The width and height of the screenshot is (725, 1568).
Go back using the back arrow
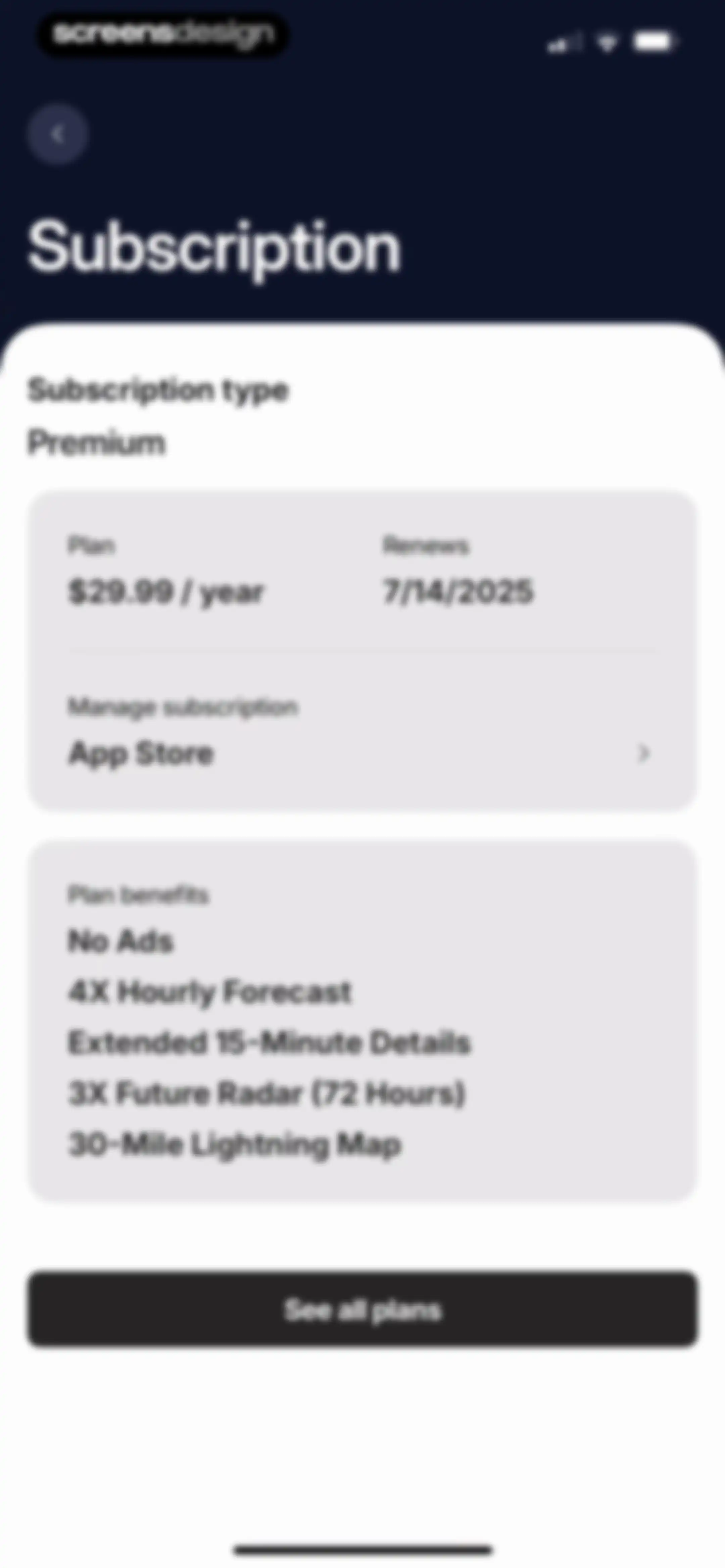[x=57, y=134]
